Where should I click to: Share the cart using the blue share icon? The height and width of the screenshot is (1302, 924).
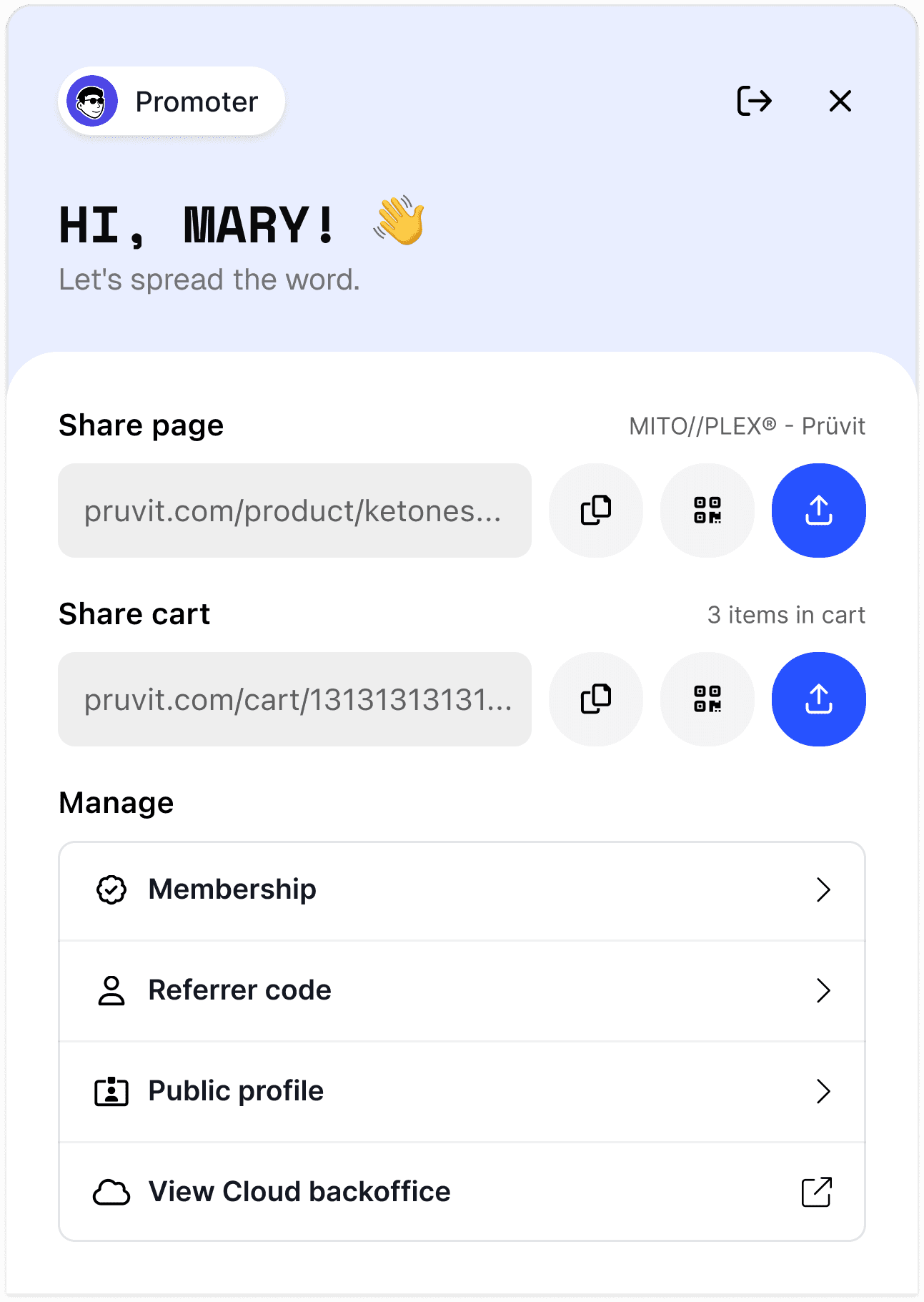[818, 699]
